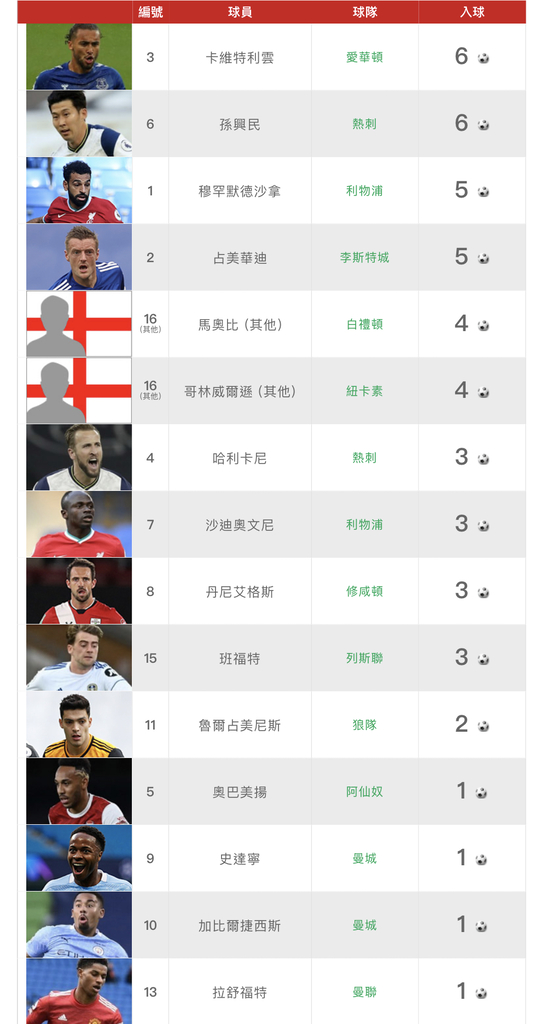Open the 修咸頓 team link

(x=364, y=591)
